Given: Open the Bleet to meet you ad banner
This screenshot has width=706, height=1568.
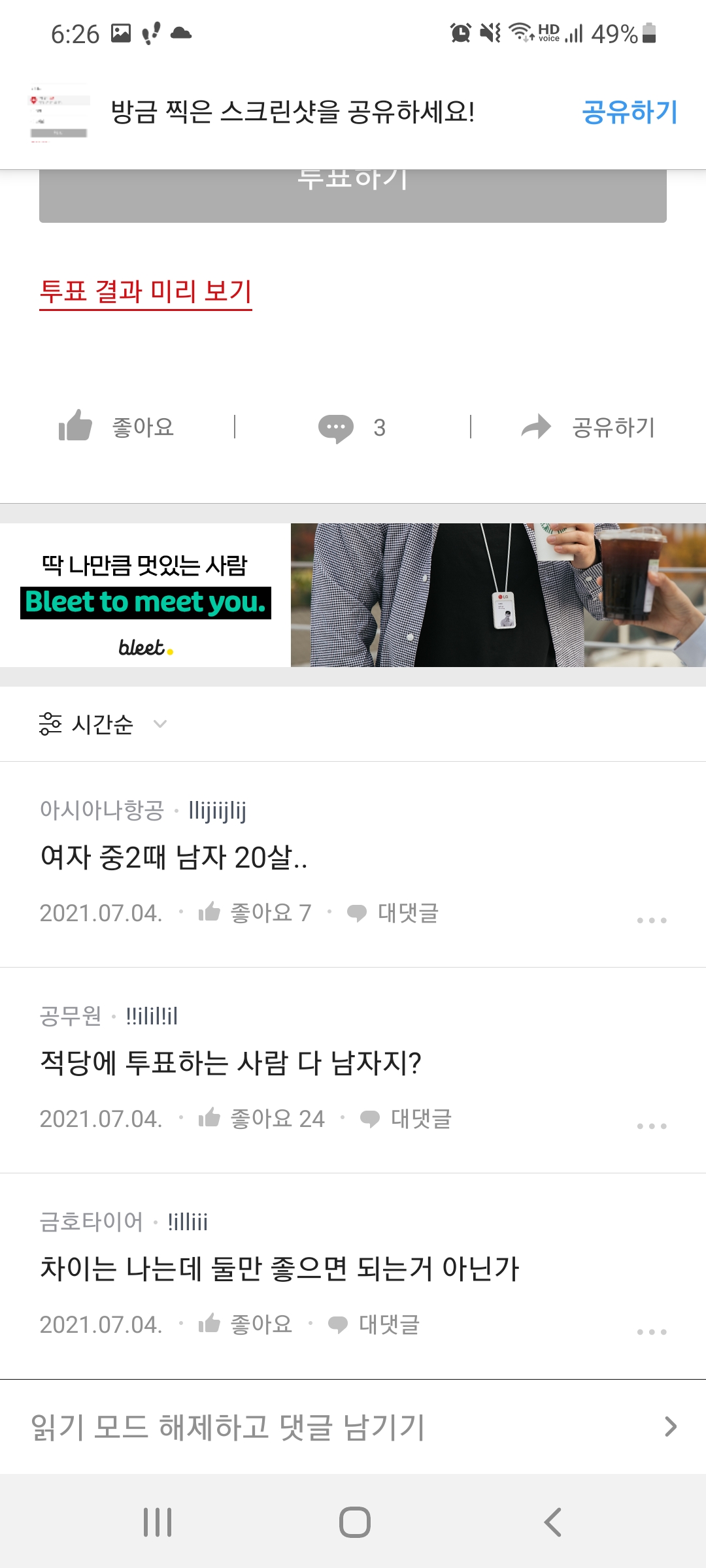Looking at the screenshot, I should 353,595.
